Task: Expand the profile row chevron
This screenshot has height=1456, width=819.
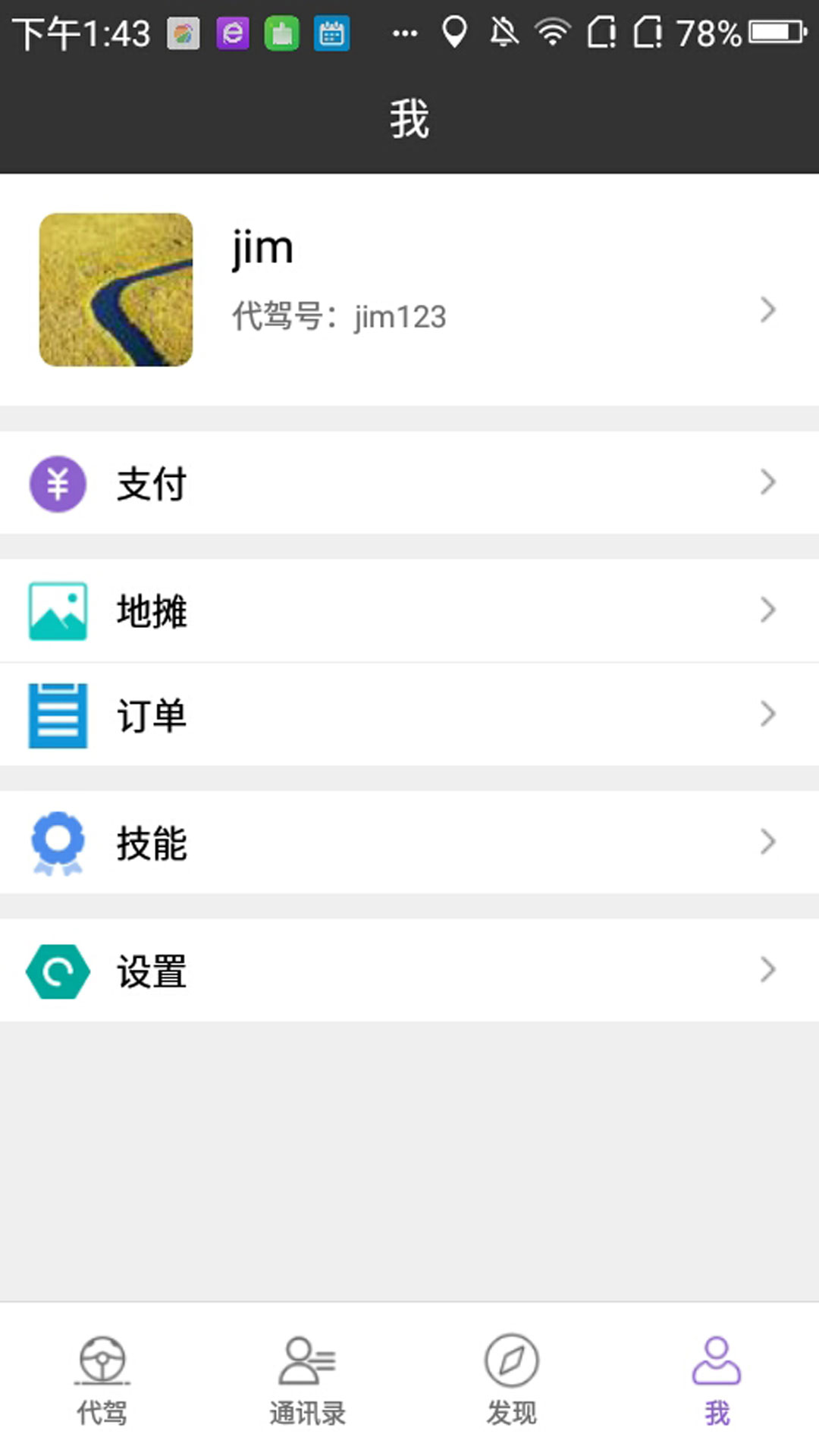Action: click(x=768, y=309)
